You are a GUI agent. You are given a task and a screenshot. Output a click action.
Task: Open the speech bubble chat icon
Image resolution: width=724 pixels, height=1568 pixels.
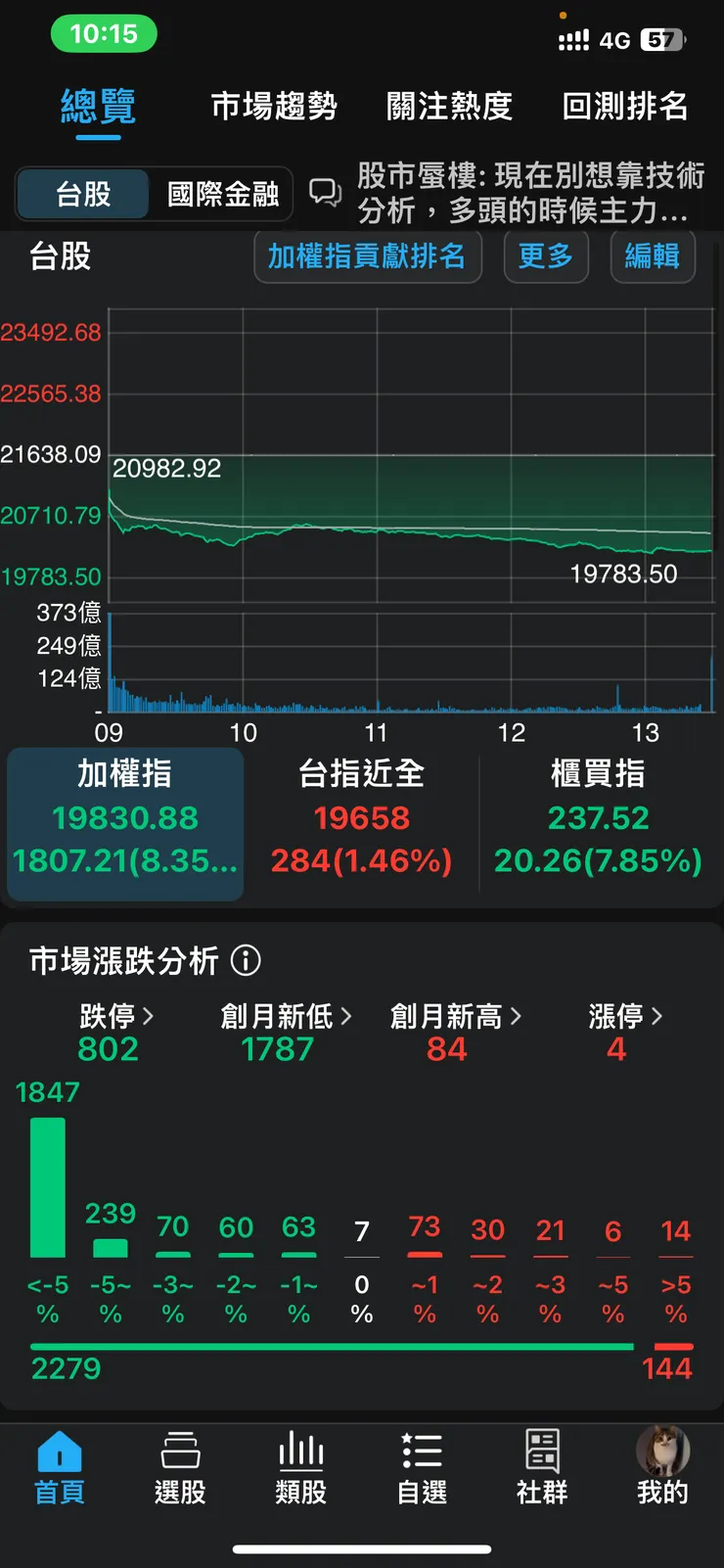(324, 192)
